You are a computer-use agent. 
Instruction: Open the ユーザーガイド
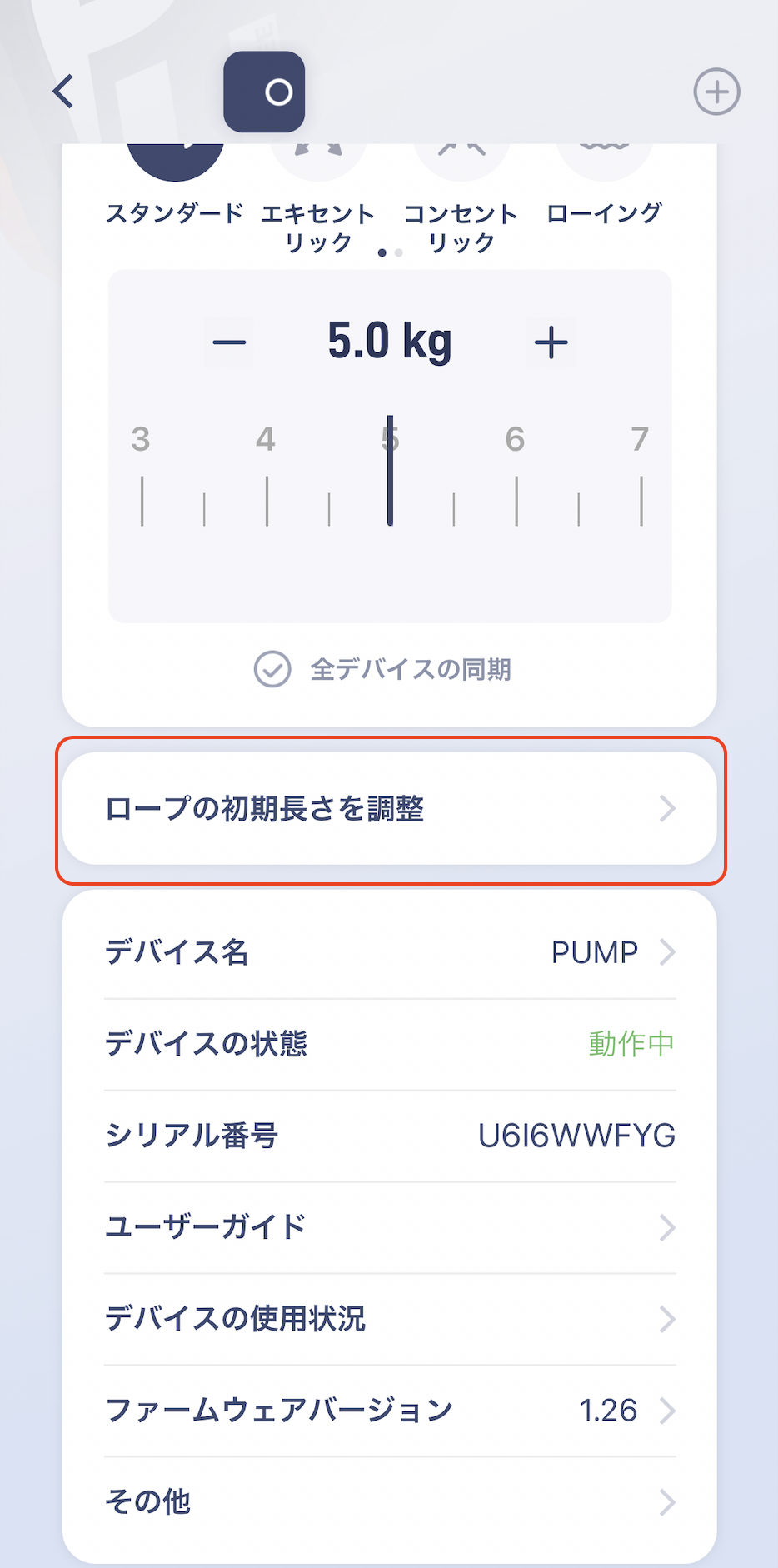tap(390, 1227)
